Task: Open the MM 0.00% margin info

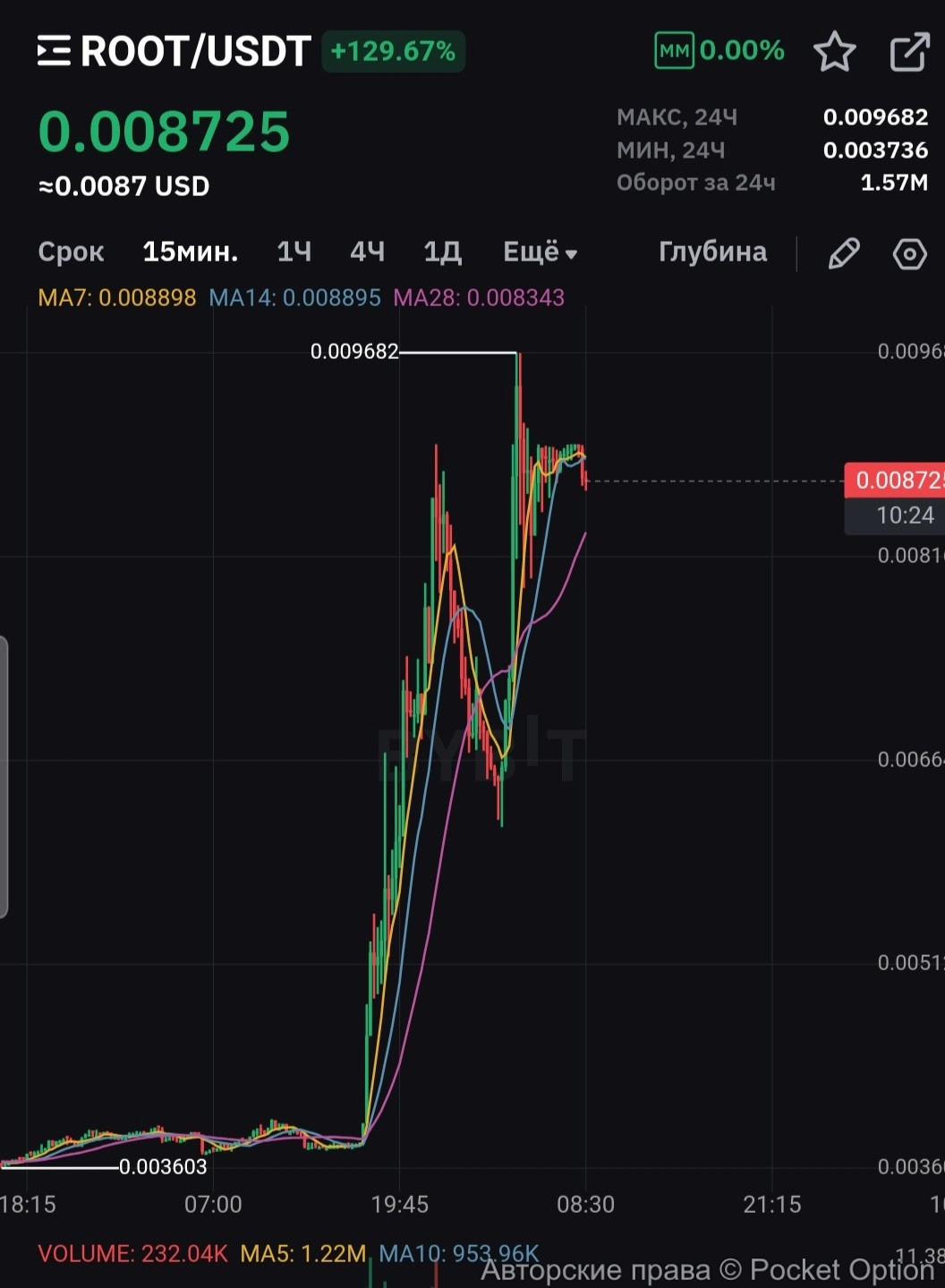Action: pos(719,51)
